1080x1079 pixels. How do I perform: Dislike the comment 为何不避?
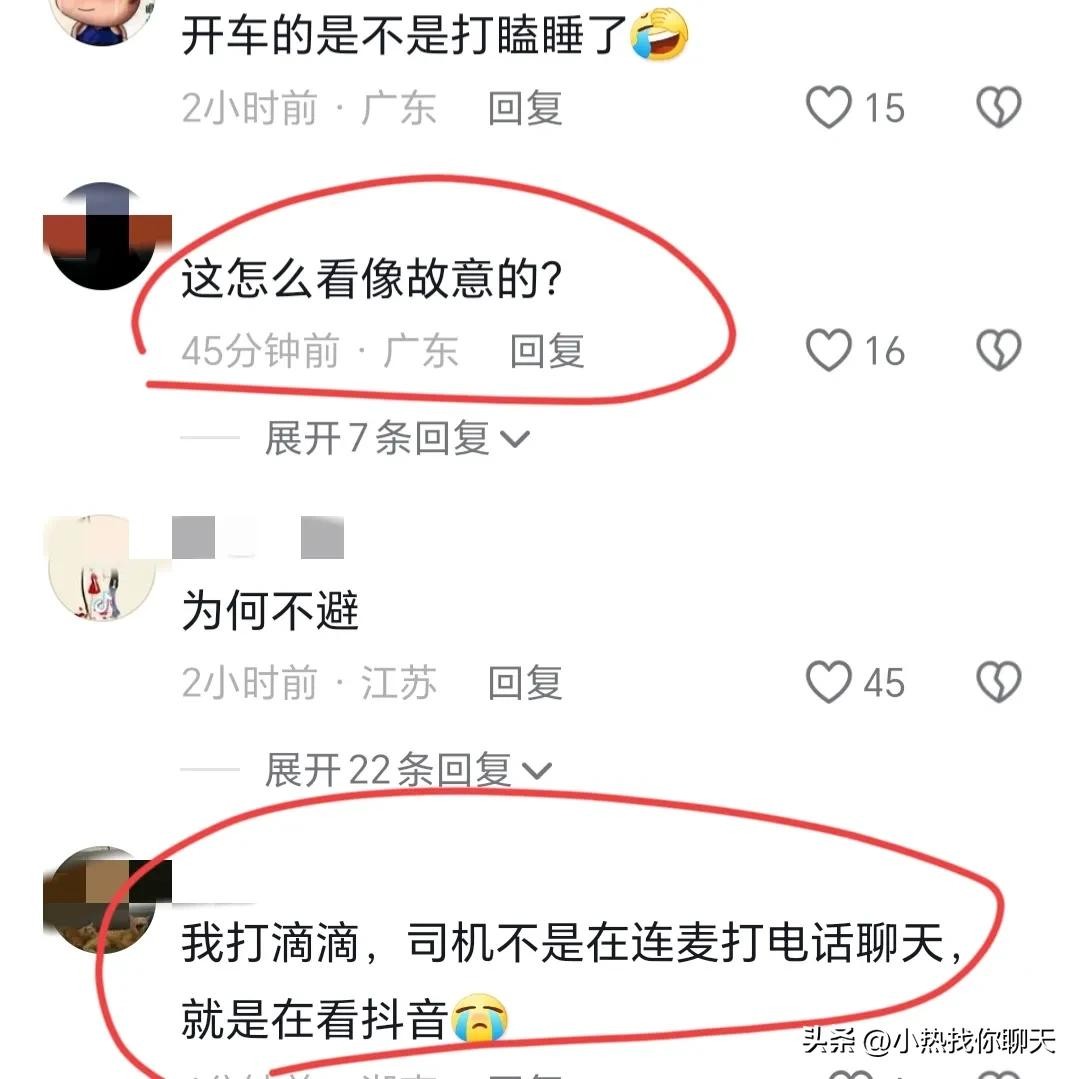998,683
